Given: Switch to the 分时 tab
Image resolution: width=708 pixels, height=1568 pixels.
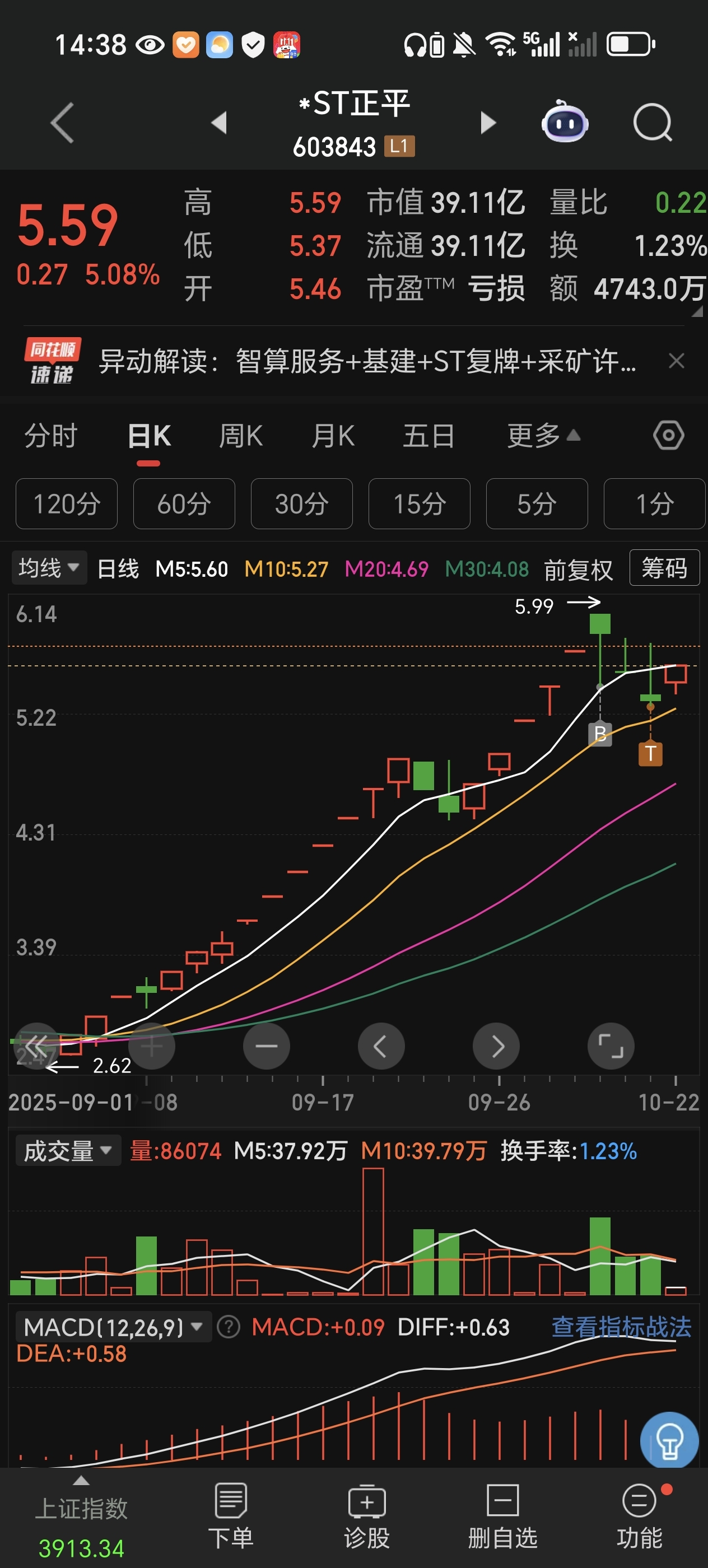Looking at the screenshot, I should tap(51, 436).
